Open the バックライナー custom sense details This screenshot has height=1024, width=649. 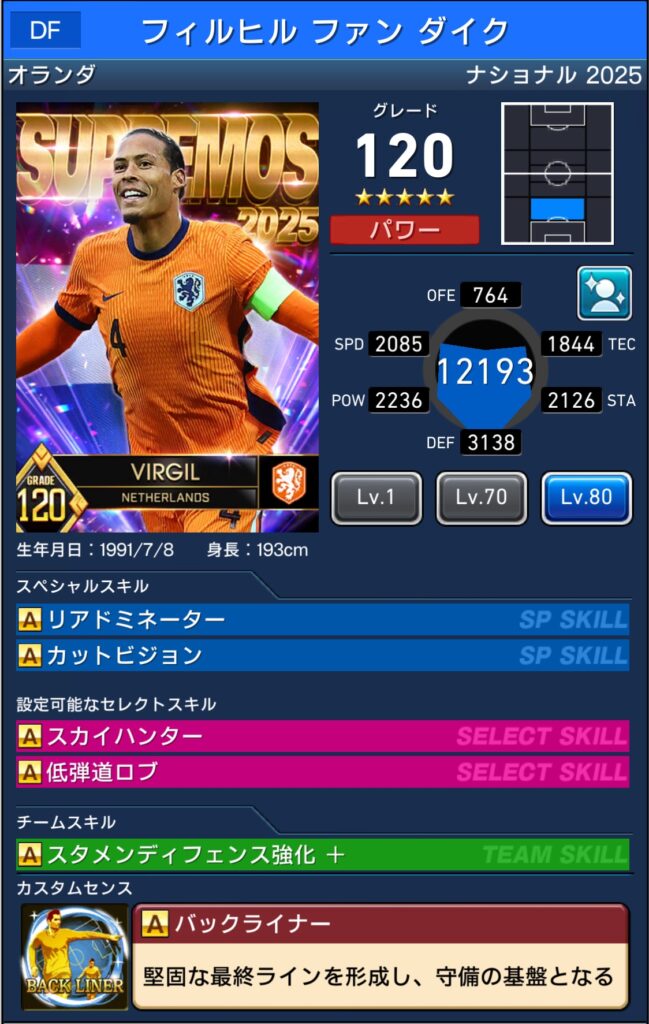pyautogui.click(x=380, y=956)
